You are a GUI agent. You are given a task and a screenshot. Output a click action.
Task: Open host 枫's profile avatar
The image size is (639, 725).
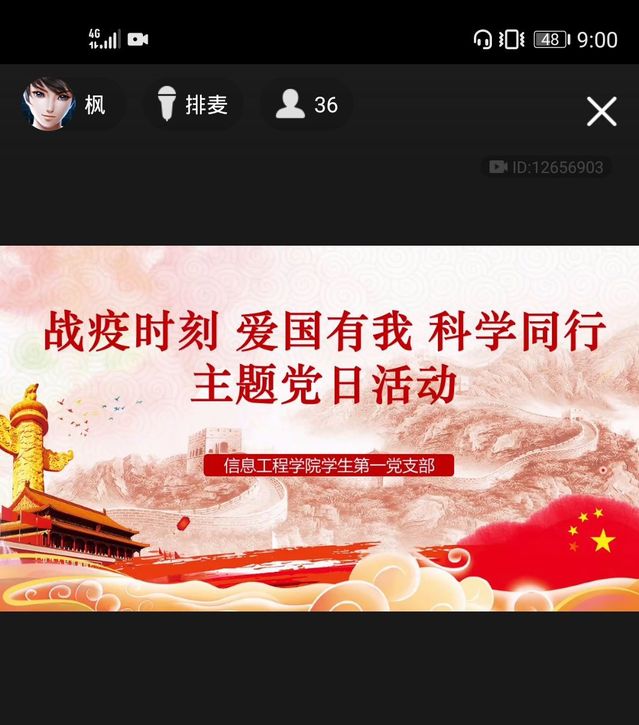coord(47,104)
